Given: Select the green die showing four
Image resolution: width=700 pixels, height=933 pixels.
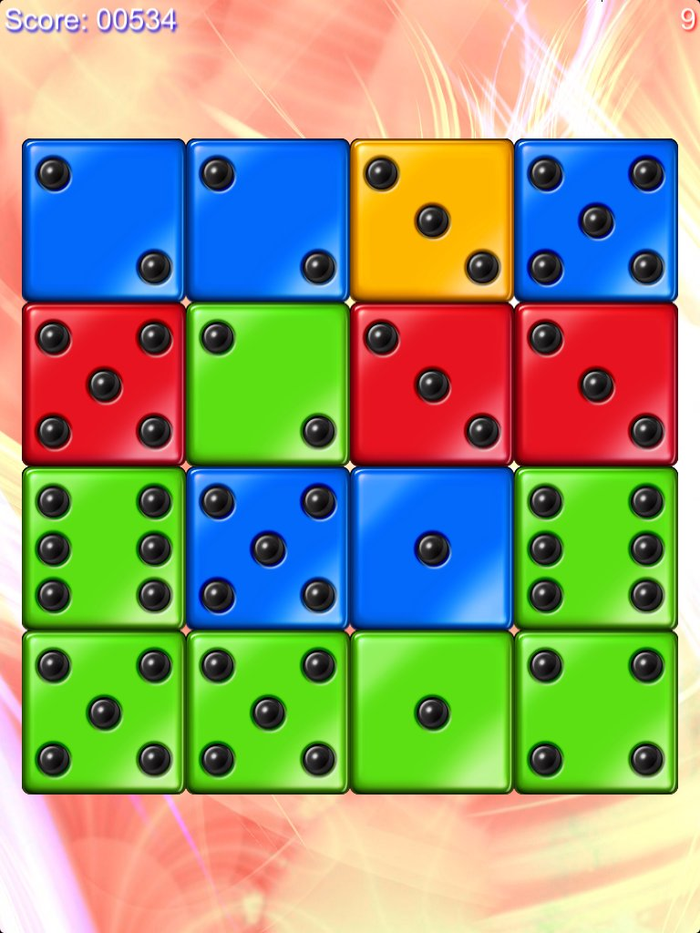Looking at the screenshot, I should (x=596, y=712).
